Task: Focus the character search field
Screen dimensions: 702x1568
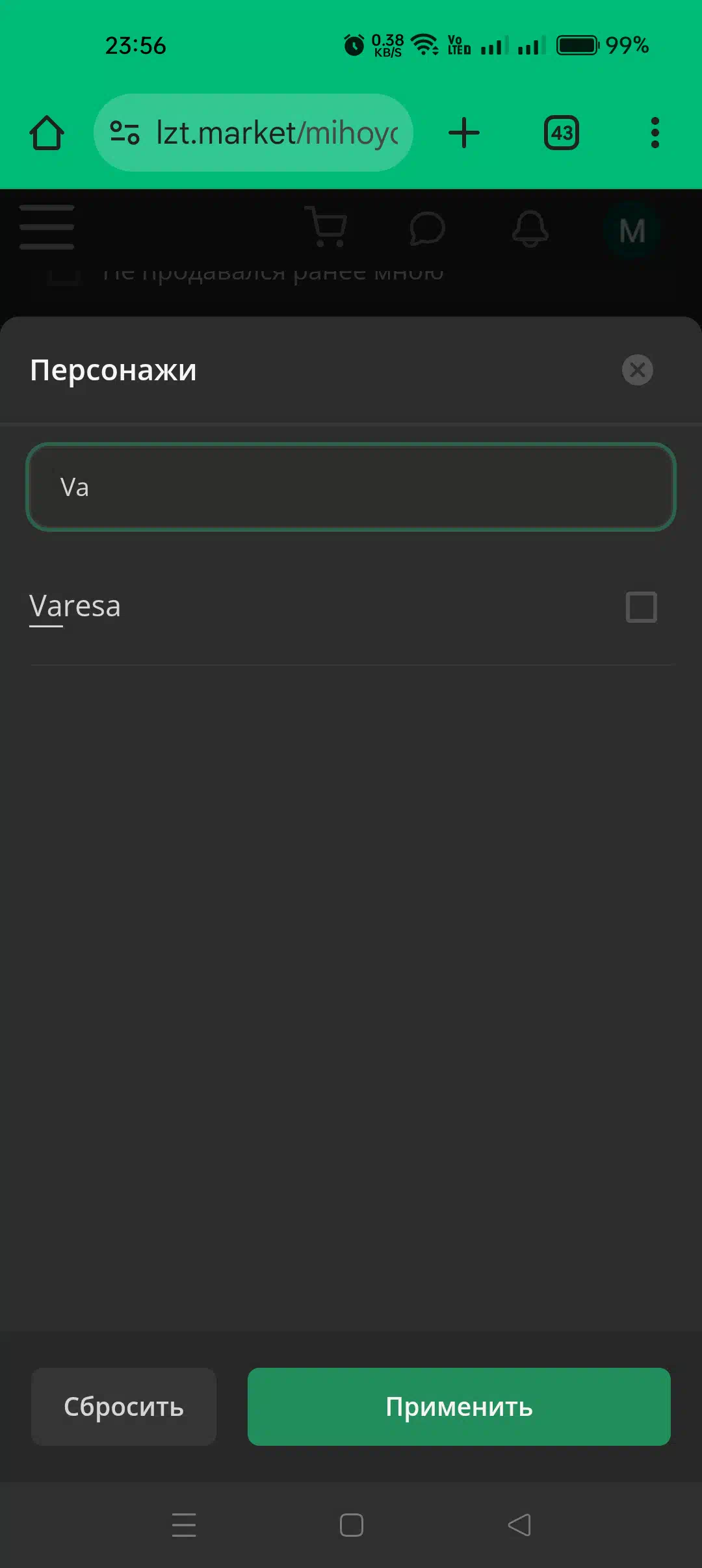Action: tap(351, 487)
